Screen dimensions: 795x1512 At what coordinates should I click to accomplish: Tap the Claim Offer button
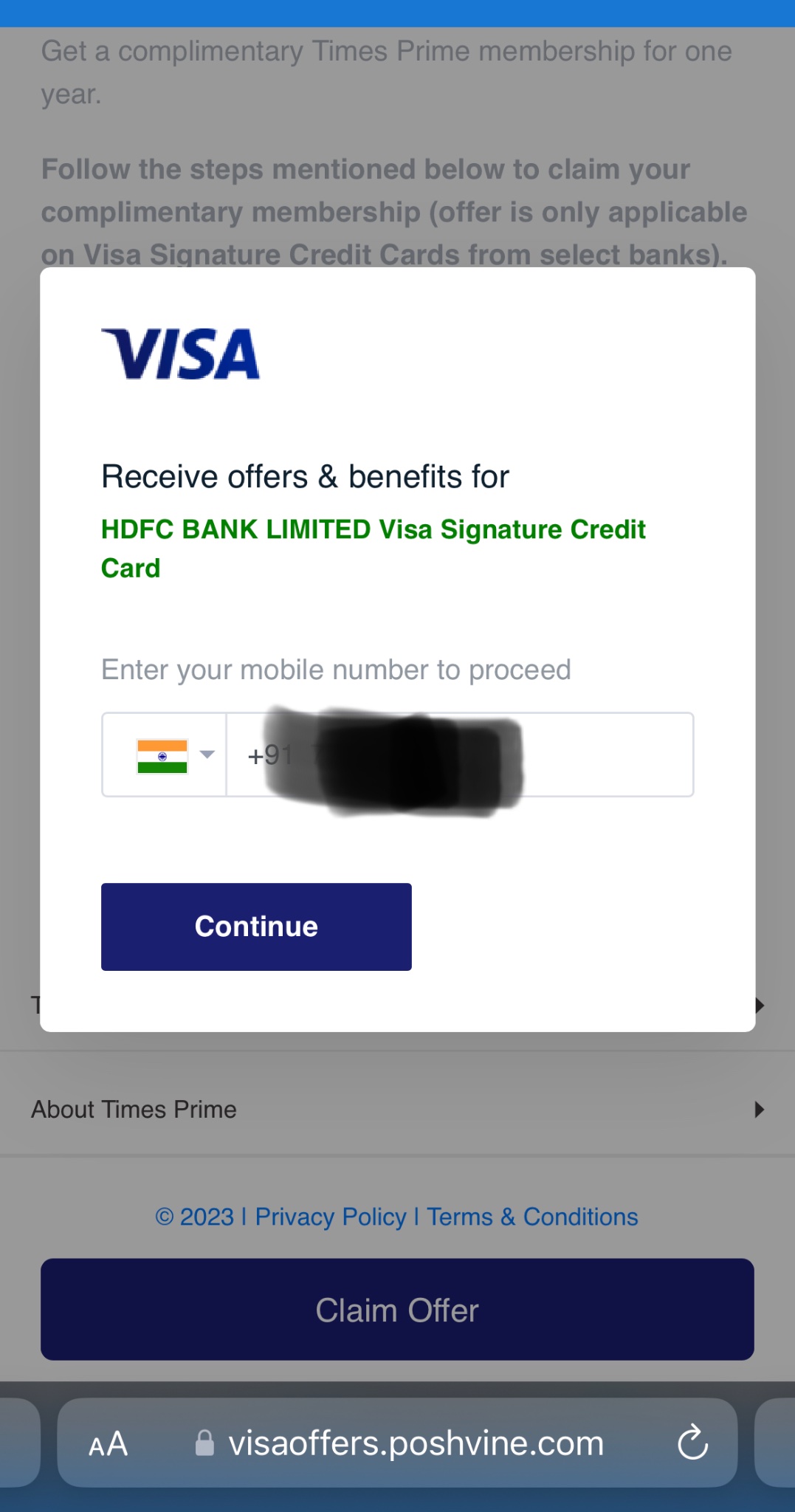(x=397, y=1310)
